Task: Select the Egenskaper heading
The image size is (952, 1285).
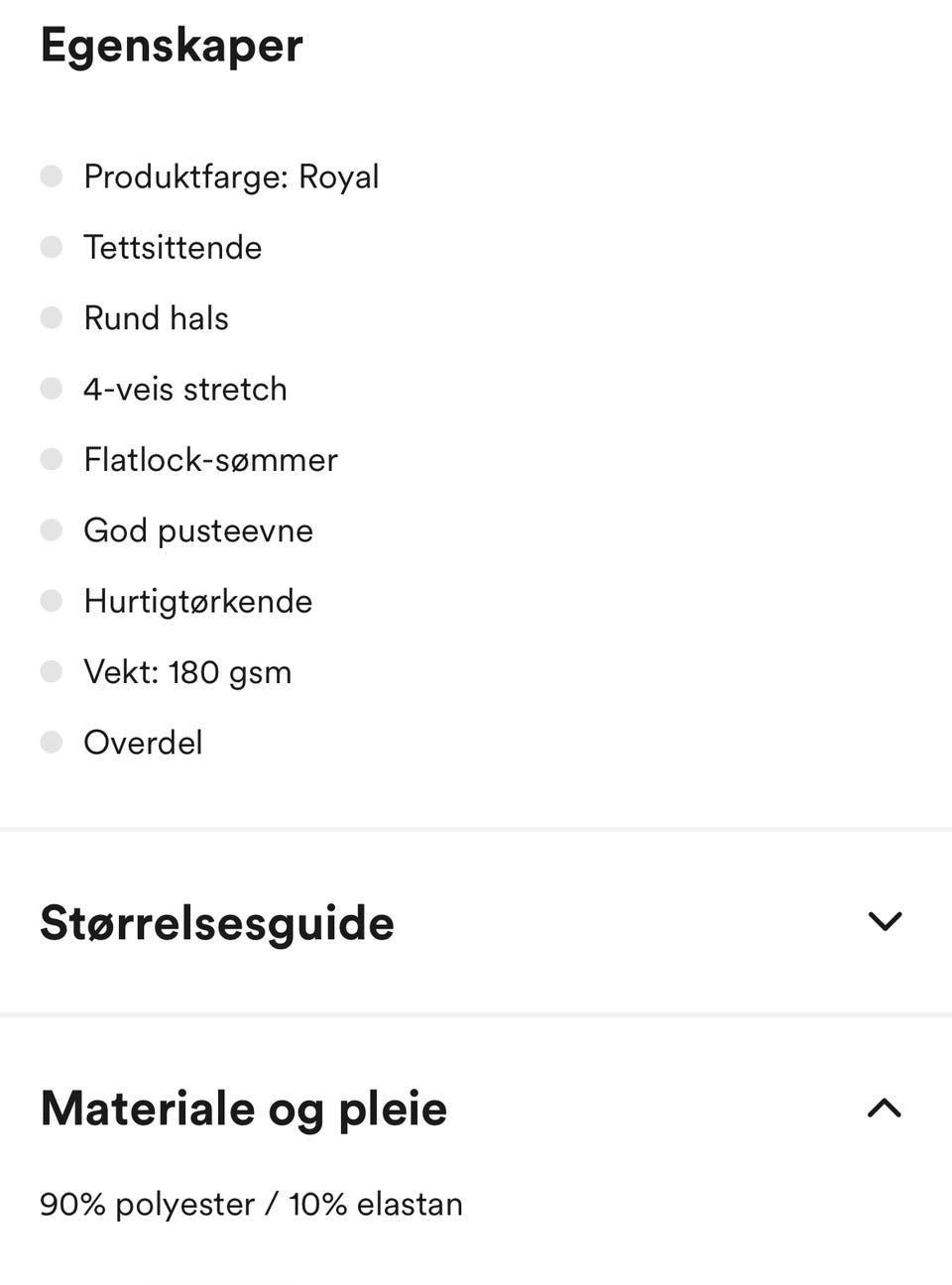Action: (170, 46)
